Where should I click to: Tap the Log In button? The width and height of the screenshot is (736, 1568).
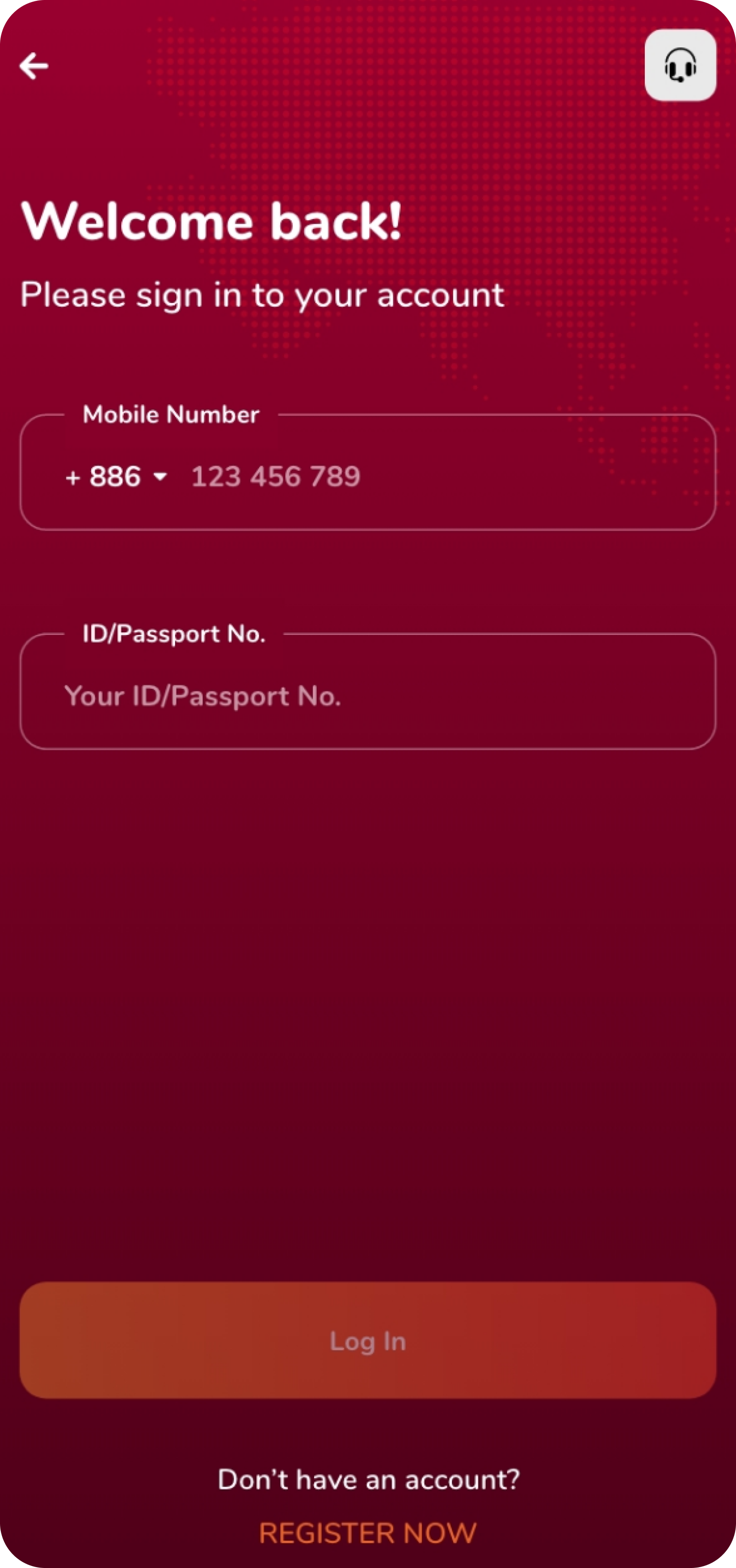click(368, 1340)
